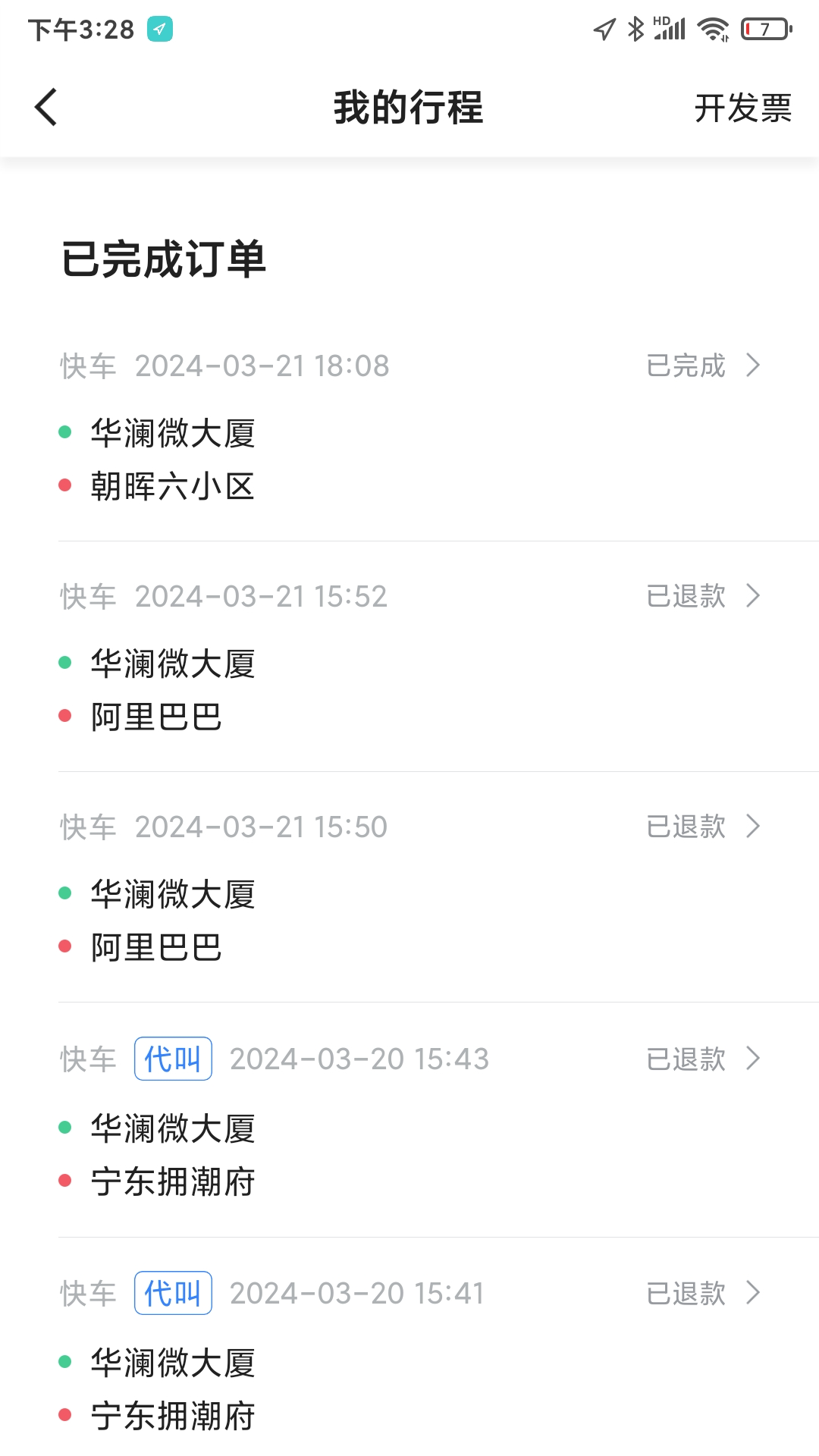The image size is (819, 1456).
Task: Select the 代叫 badge on the 15:43 trip
Action: 173,1059
